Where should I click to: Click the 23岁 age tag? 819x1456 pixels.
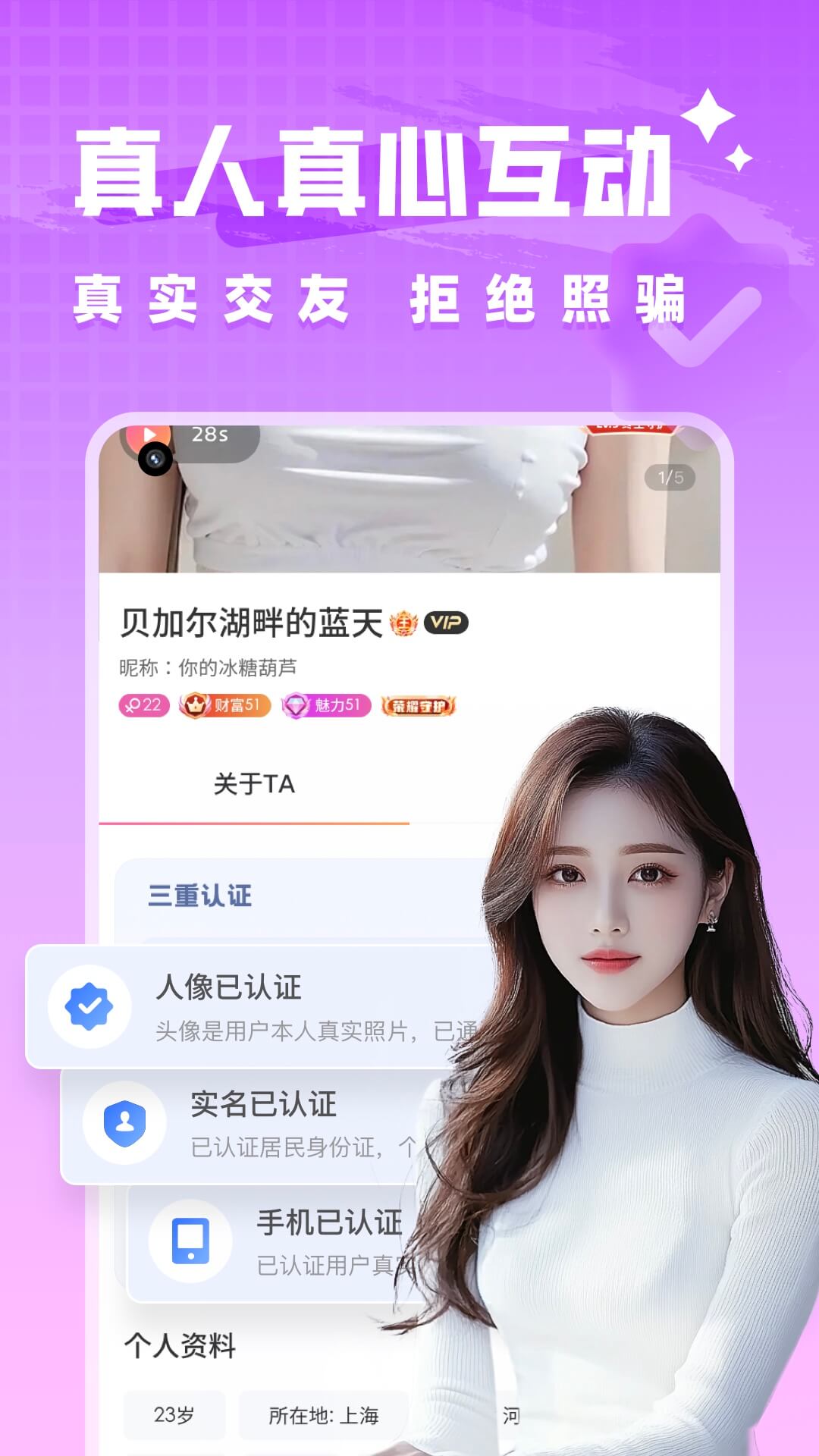tap(176, 1414)
